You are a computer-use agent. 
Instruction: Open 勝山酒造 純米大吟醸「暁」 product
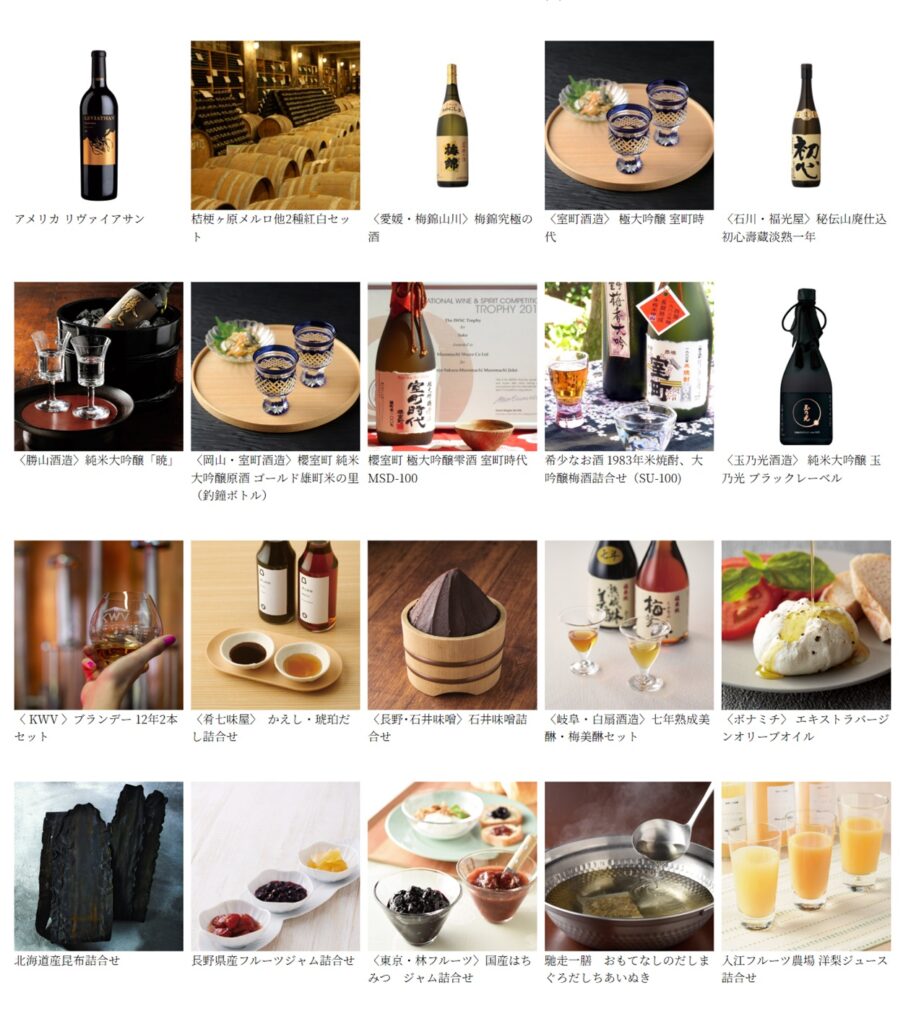(98, 366)
